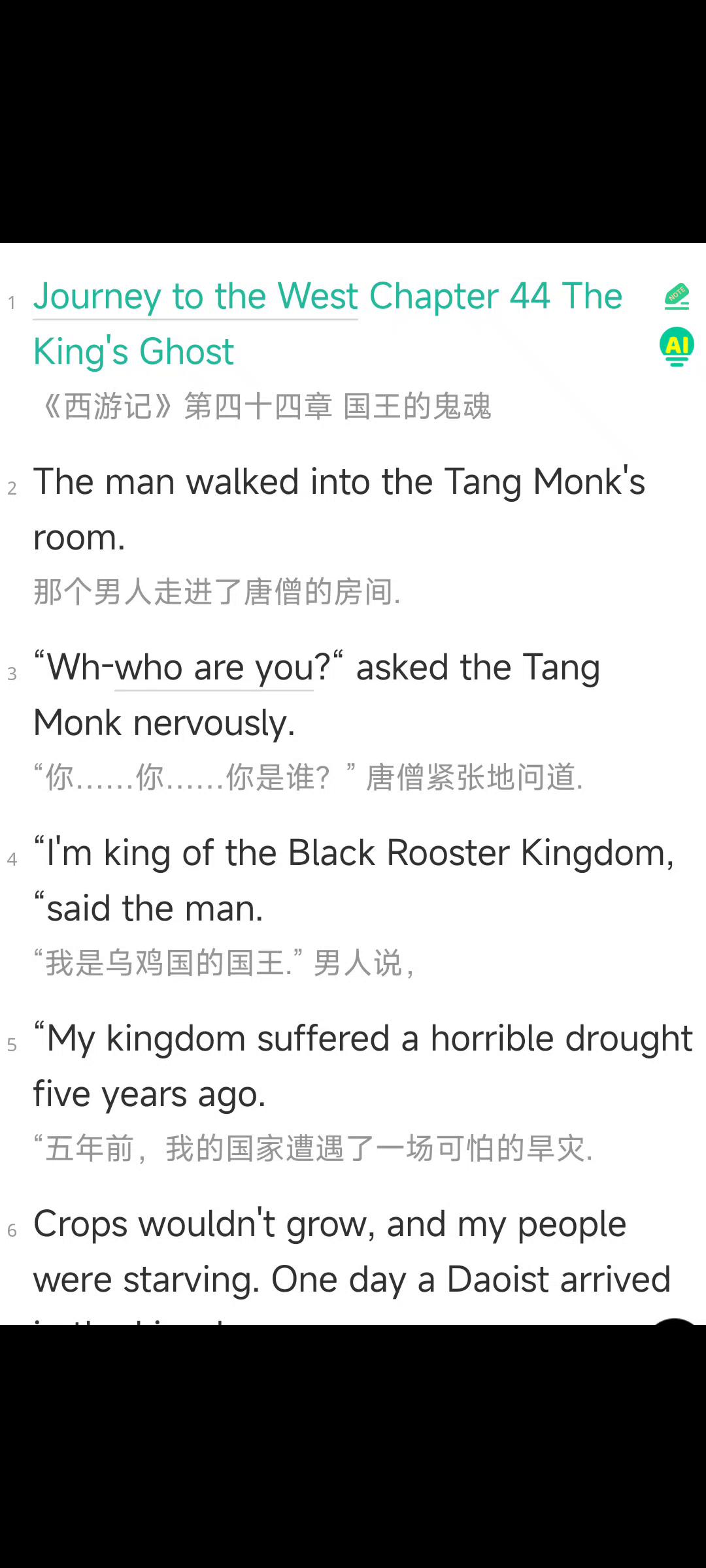Screen dimensions: 706x1568
Task: Select sentence 3 'Wh-who are you?'
Action: coord(316,695)
